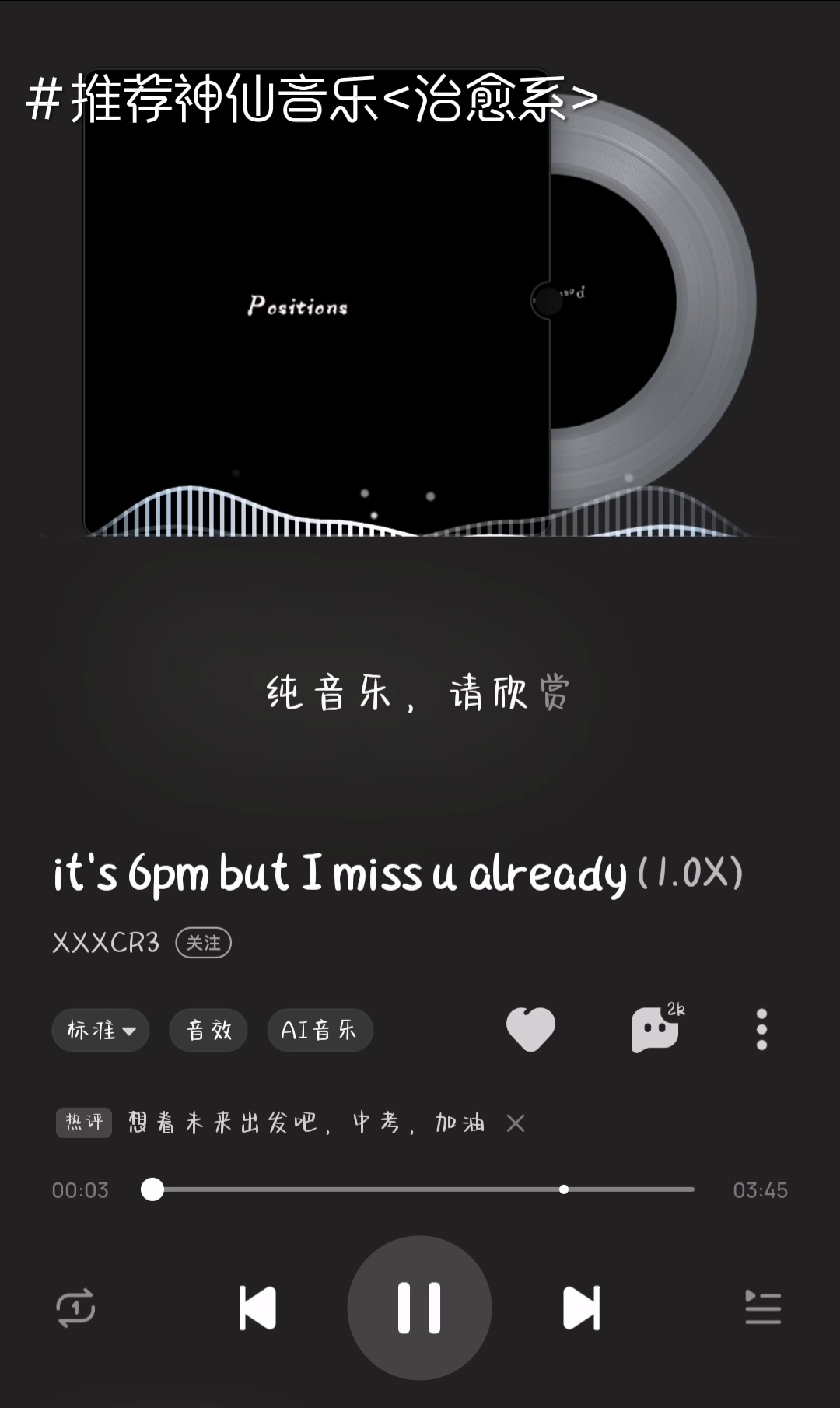Expand the 标准 quality dropdown
Screen dimensions: 840x1408
(x=100, y=1030)
